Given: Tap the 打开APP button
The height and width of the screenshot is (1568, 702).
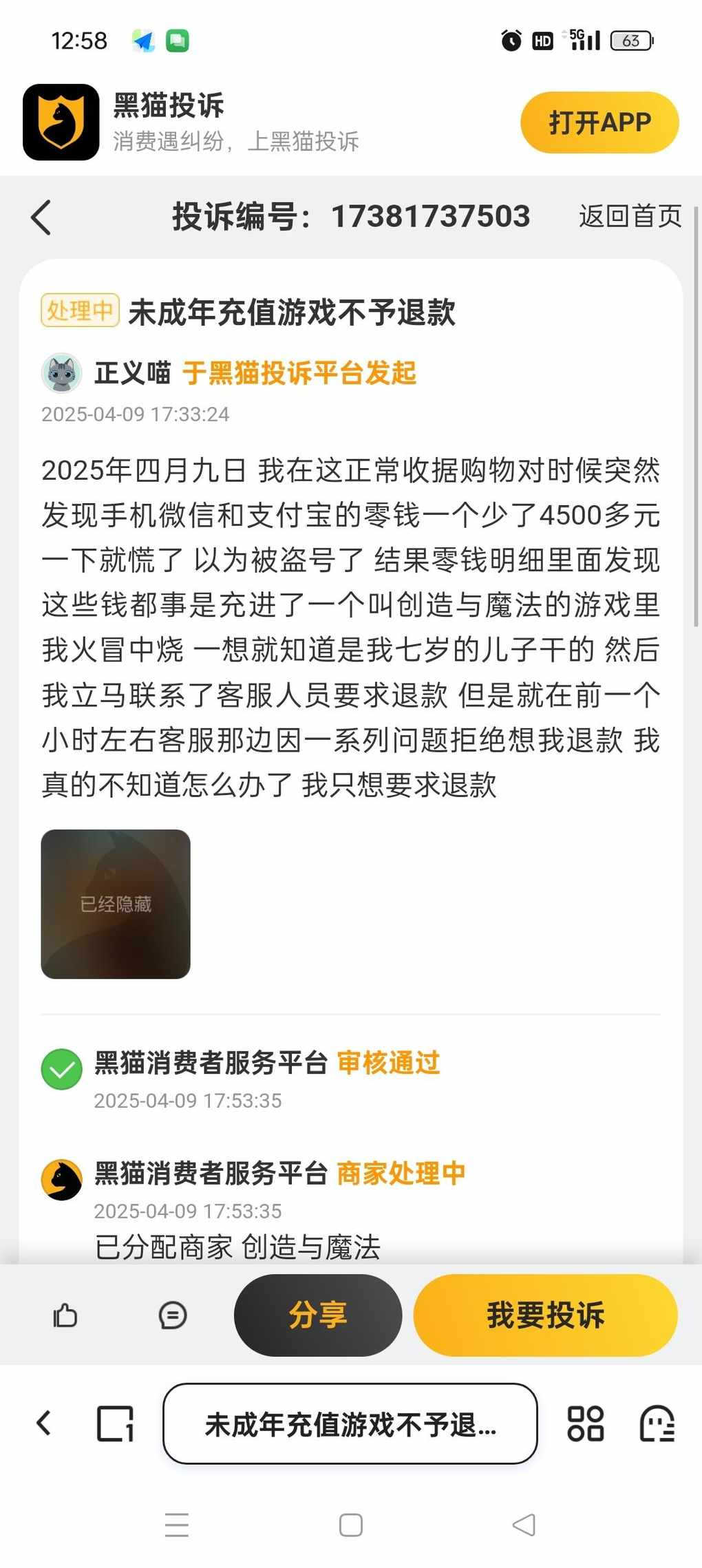Looking at the screenshot, I should click(599, 123).
